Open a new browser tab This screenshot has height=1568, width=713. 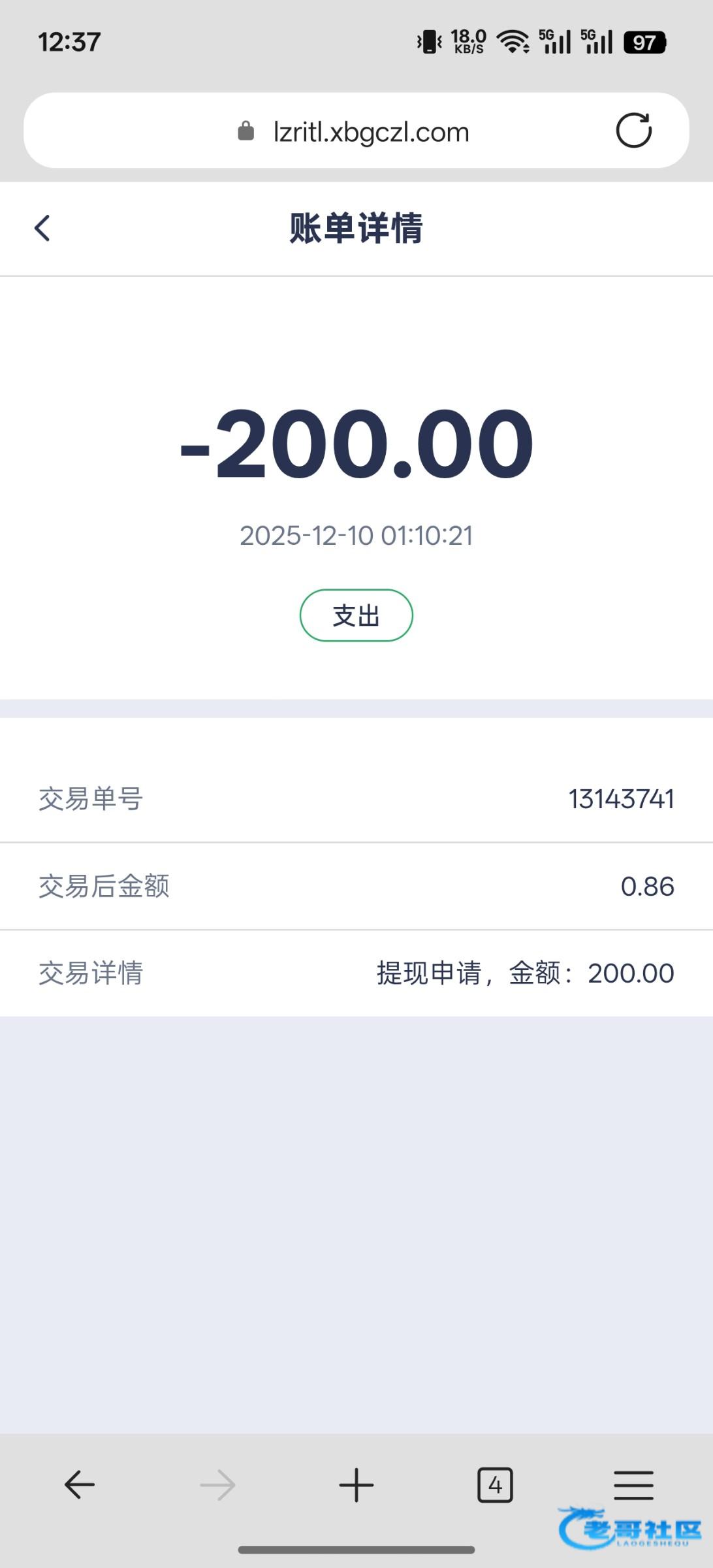pos(356,1484)
